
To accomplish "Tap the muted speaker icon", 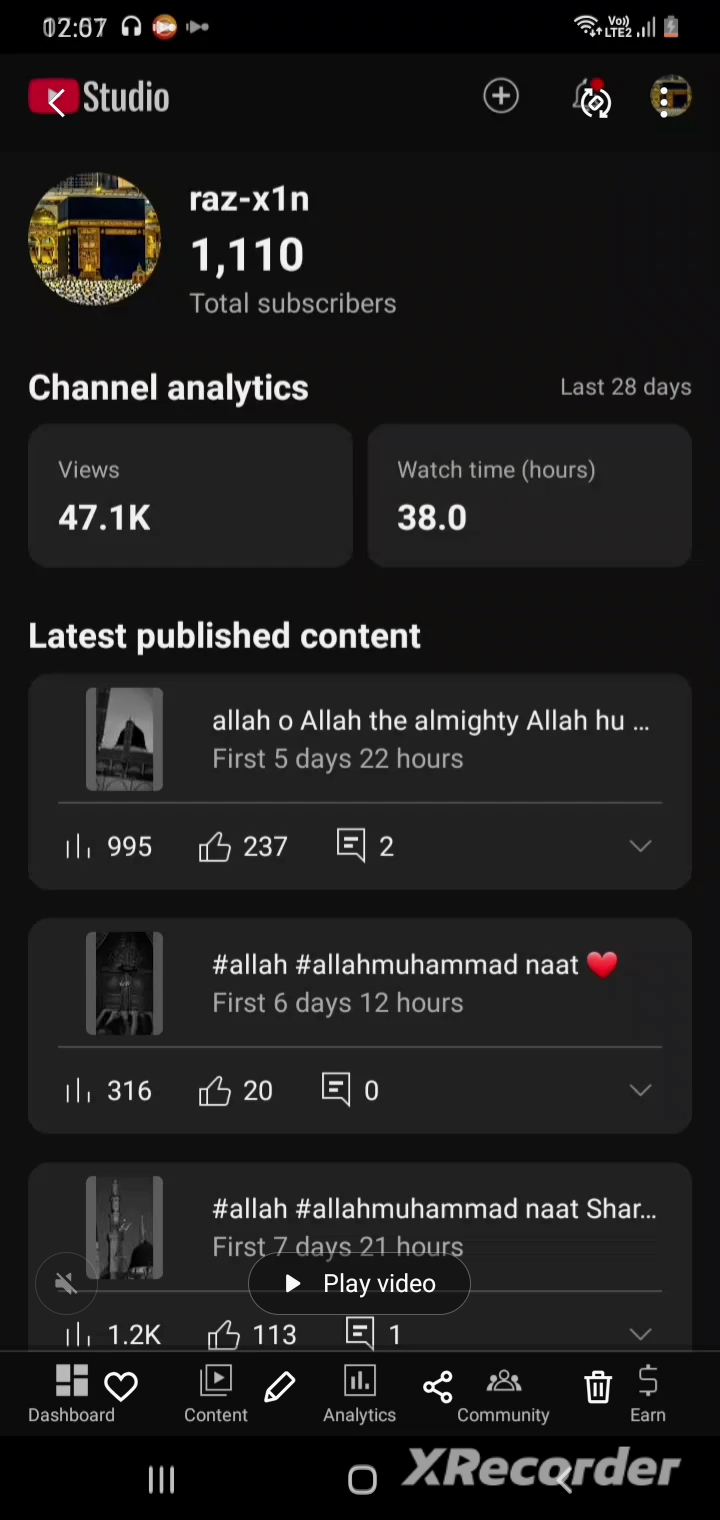I will coord(66,1284).
